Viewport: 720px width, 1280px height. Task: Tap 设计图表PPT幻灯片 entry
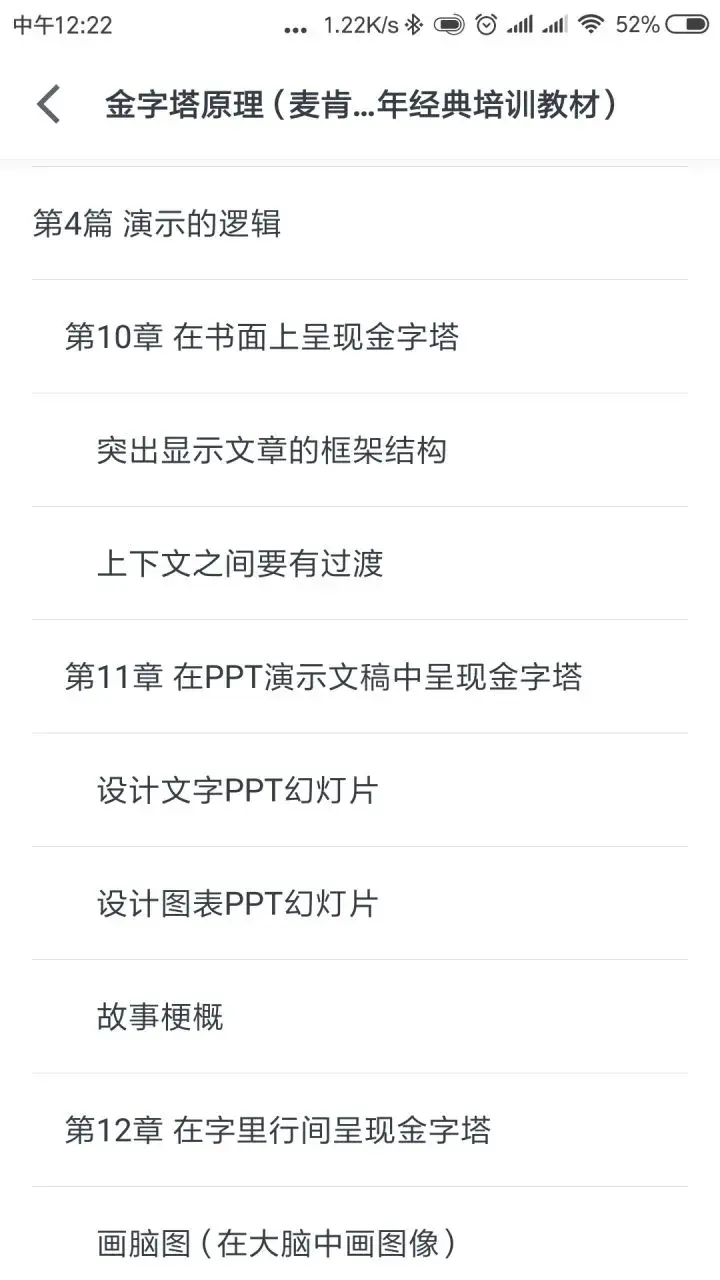[238, 904]
